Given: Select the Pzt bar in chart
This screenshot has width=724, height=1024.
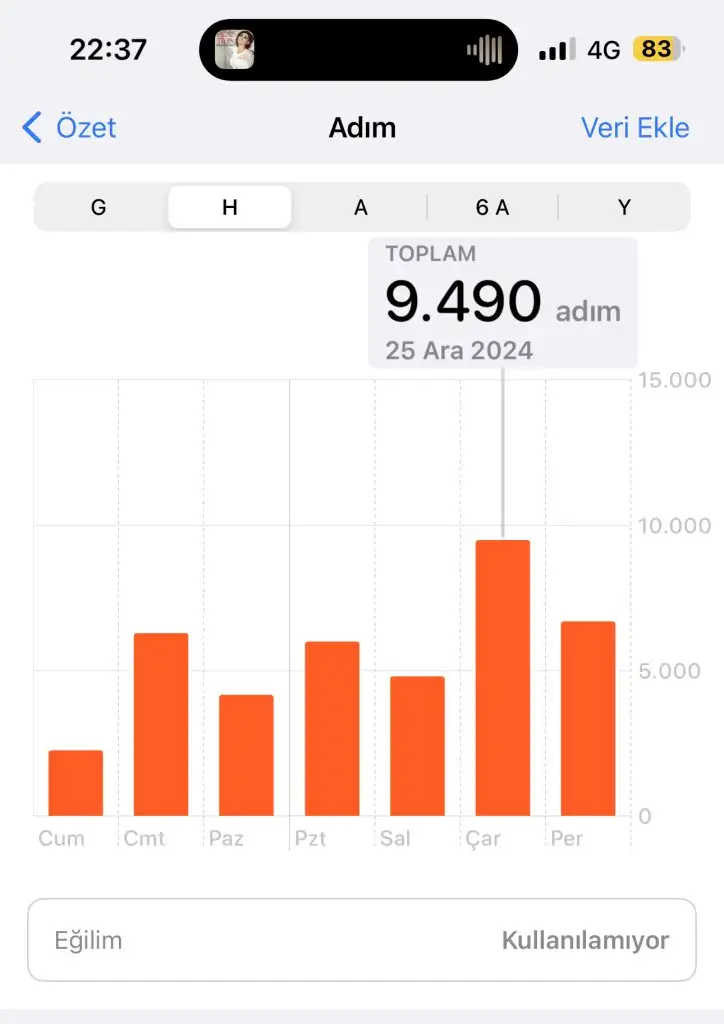Looking at the screenshot, I should coord(332,729).
